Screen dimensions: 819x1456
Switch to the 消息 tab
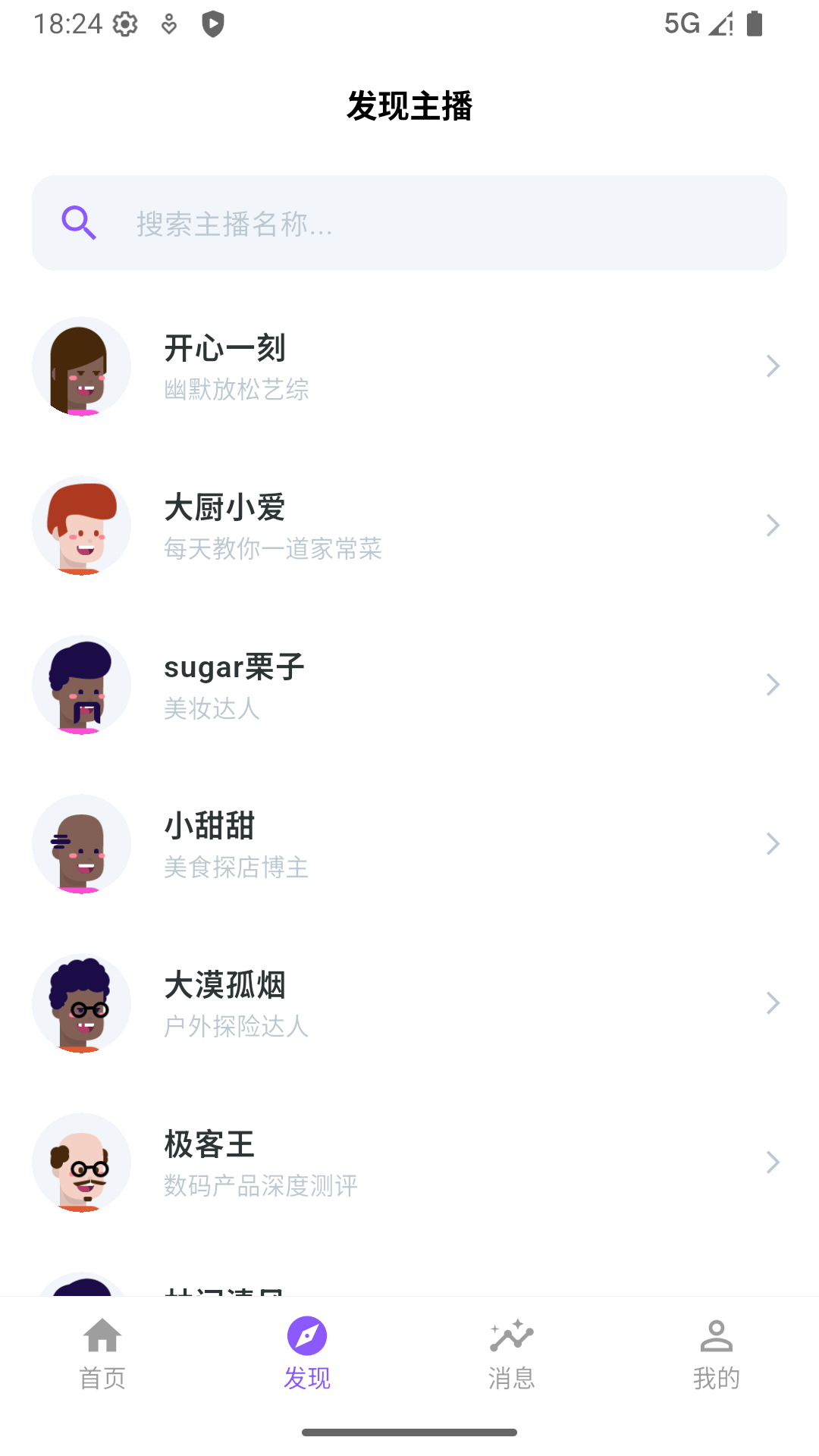point(512,1357)
